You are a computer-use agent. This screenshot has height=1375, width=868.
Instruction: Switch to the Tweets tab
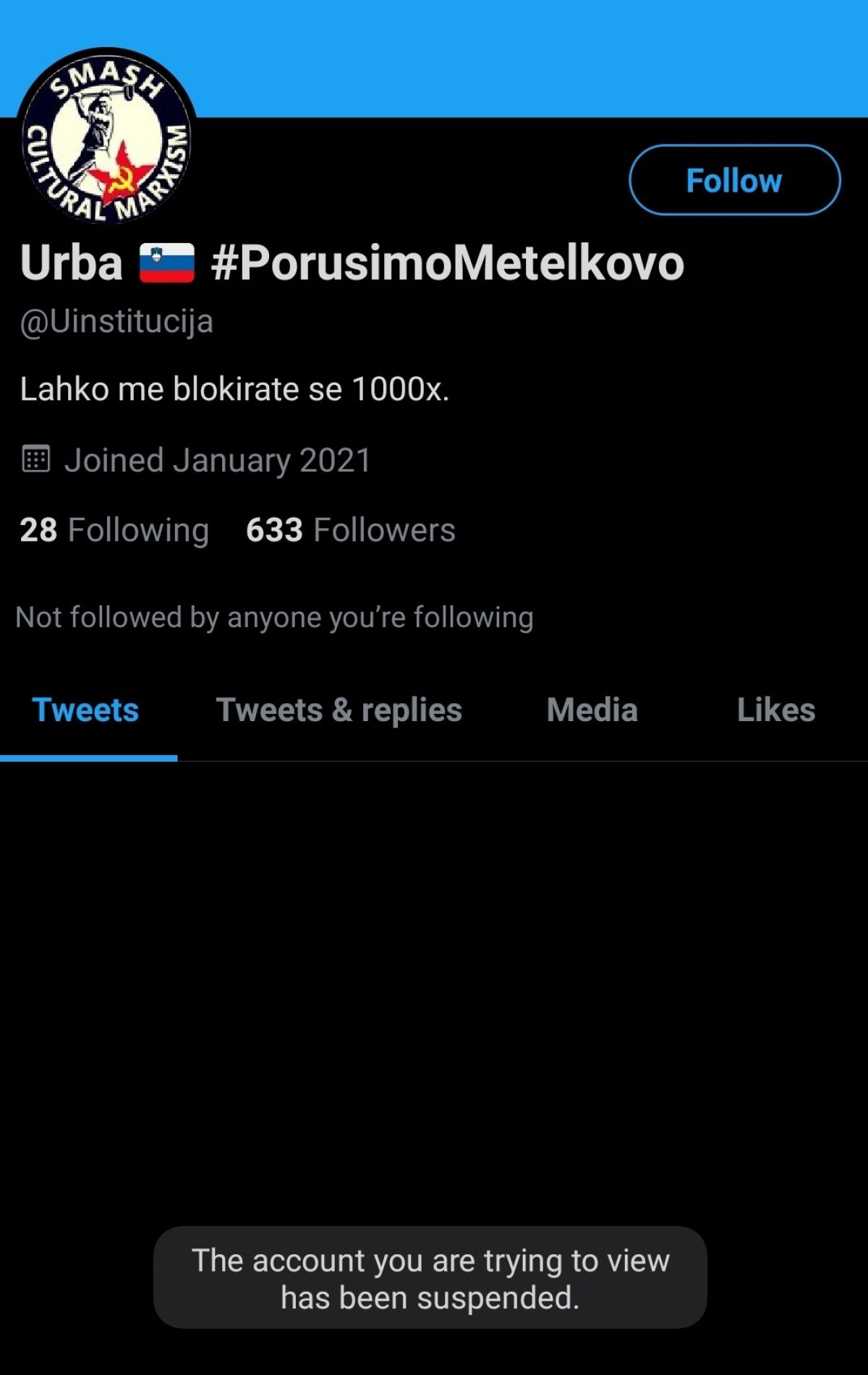[x=85, y=710]
